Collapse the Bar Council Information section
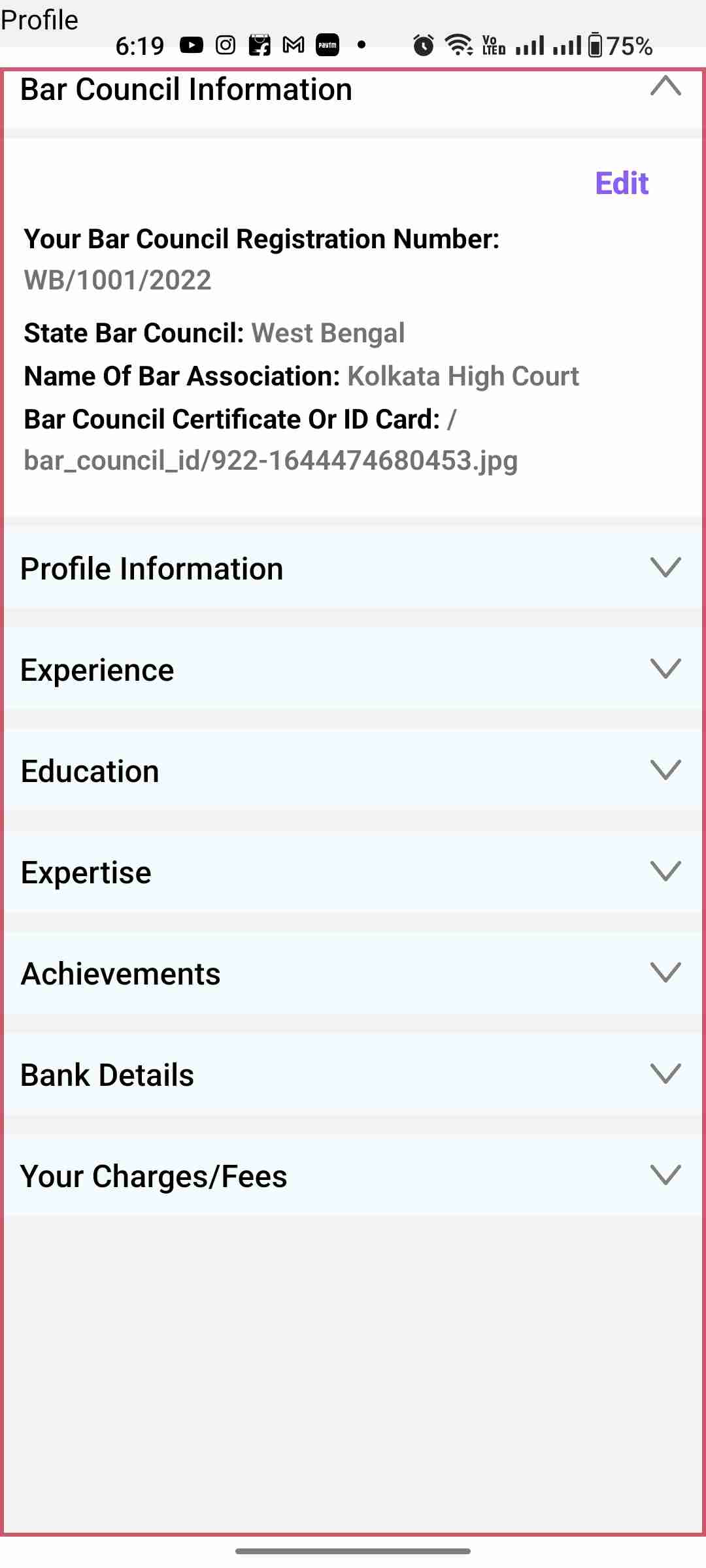 pyautogui.click(x=665, y=87)
